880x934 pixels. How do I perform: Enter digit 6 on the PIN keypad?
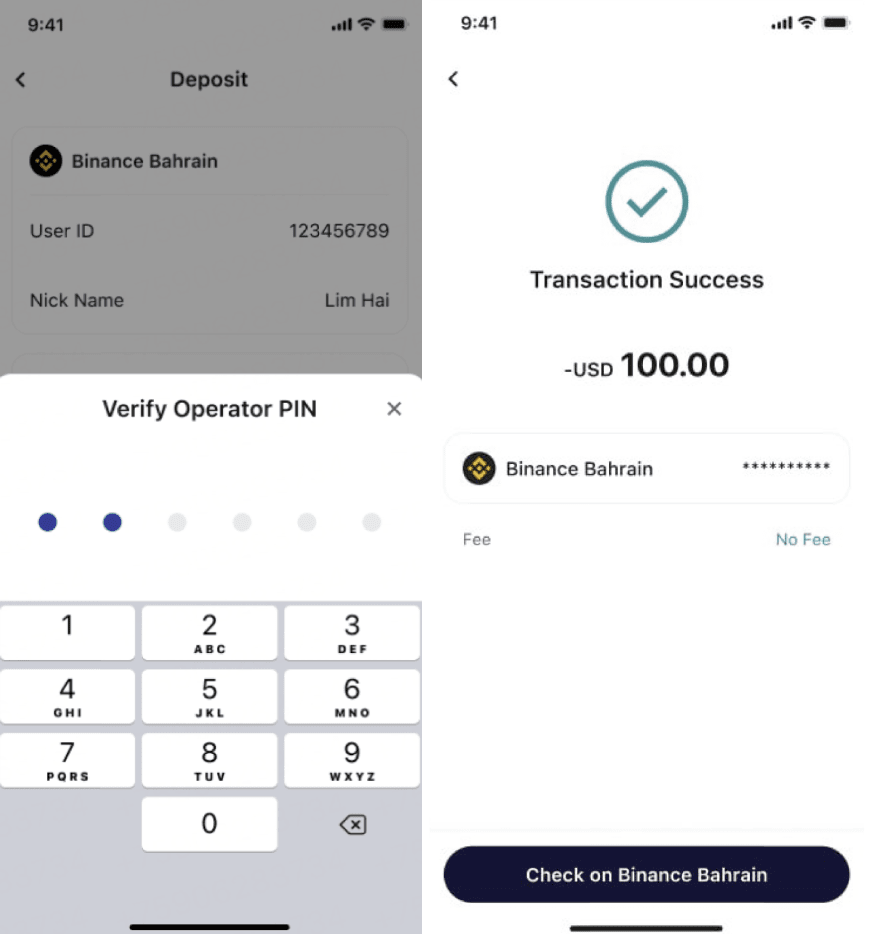tap(352, 696)
